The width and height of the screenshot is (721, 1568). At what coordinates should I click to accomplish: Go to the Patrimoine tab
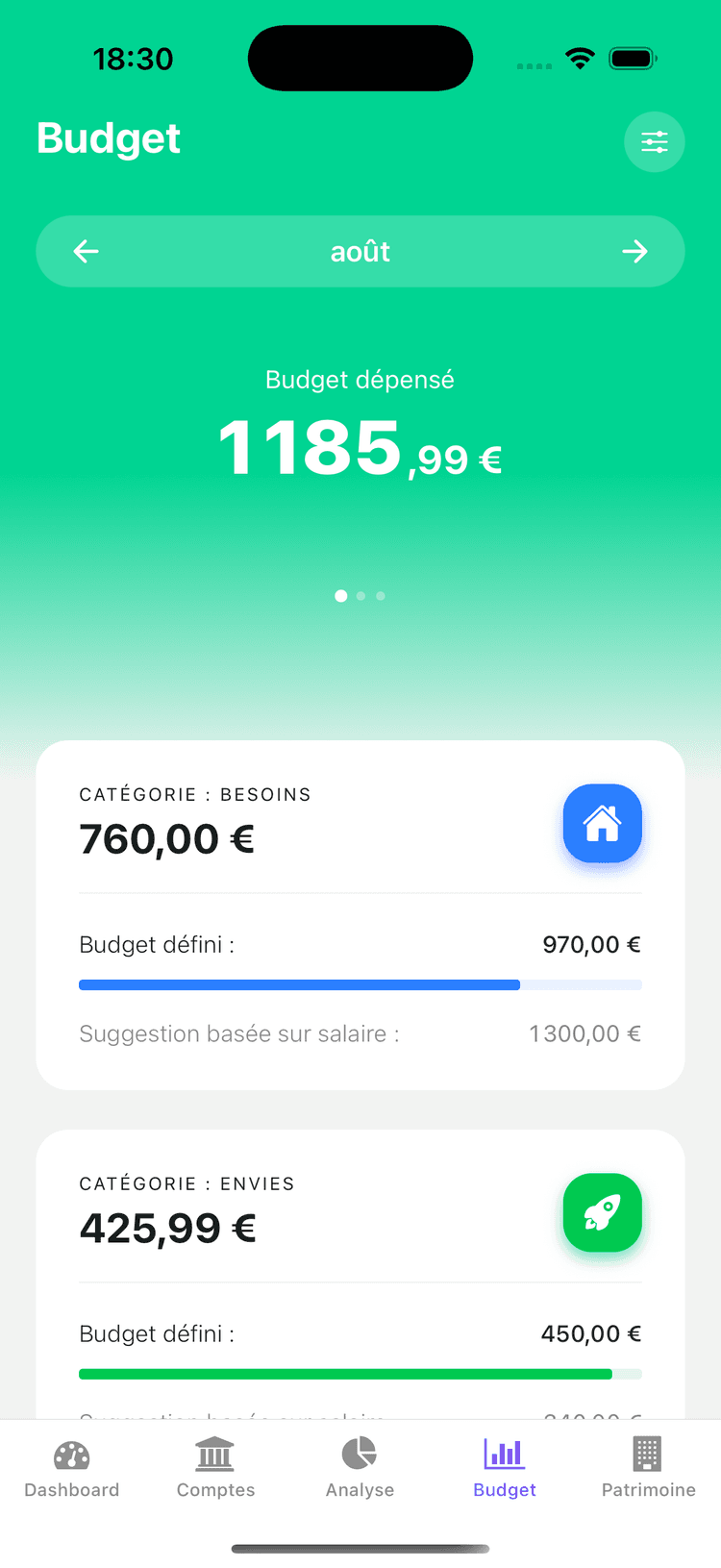click(x=648, y=1468)
